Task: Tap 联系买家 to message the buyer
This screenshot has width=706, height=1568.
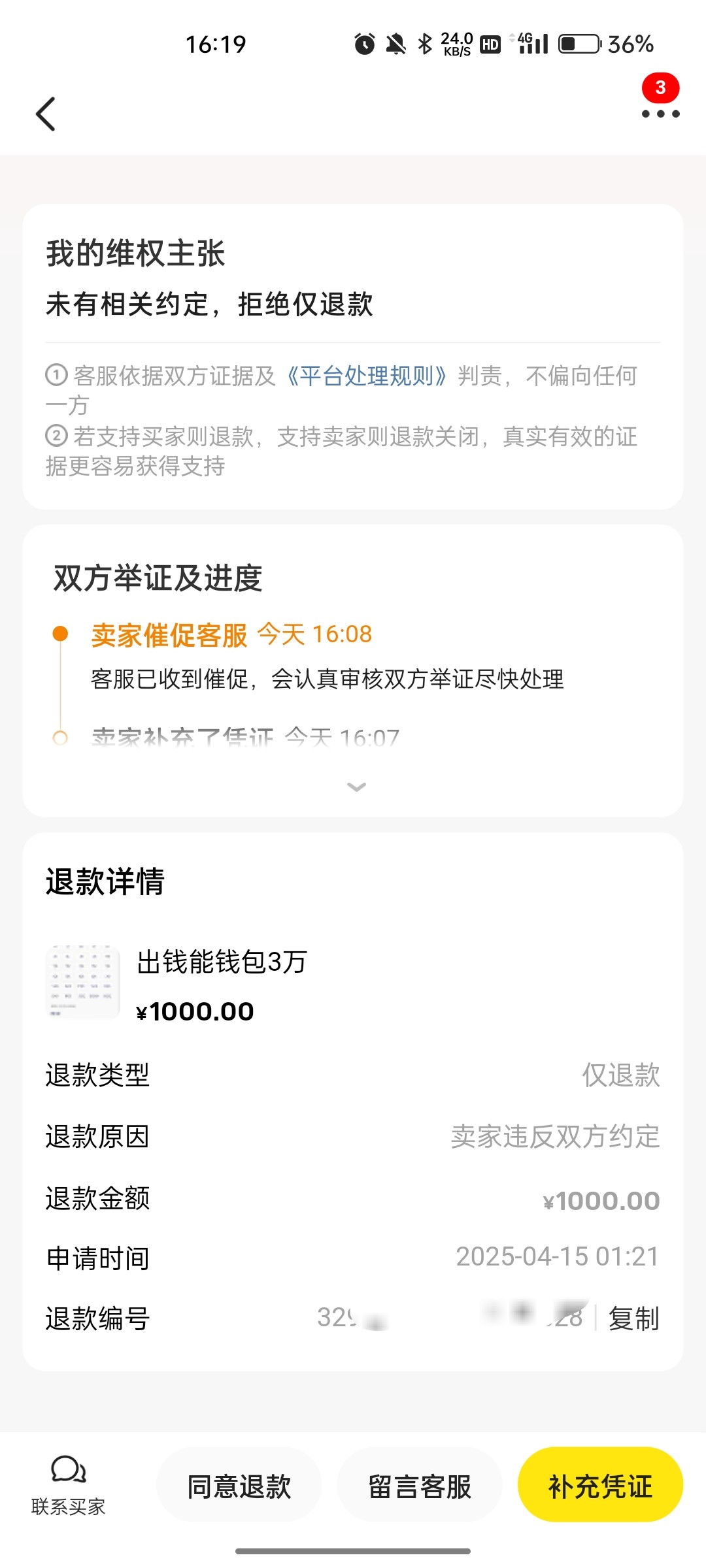Action: coord(69,1484)
